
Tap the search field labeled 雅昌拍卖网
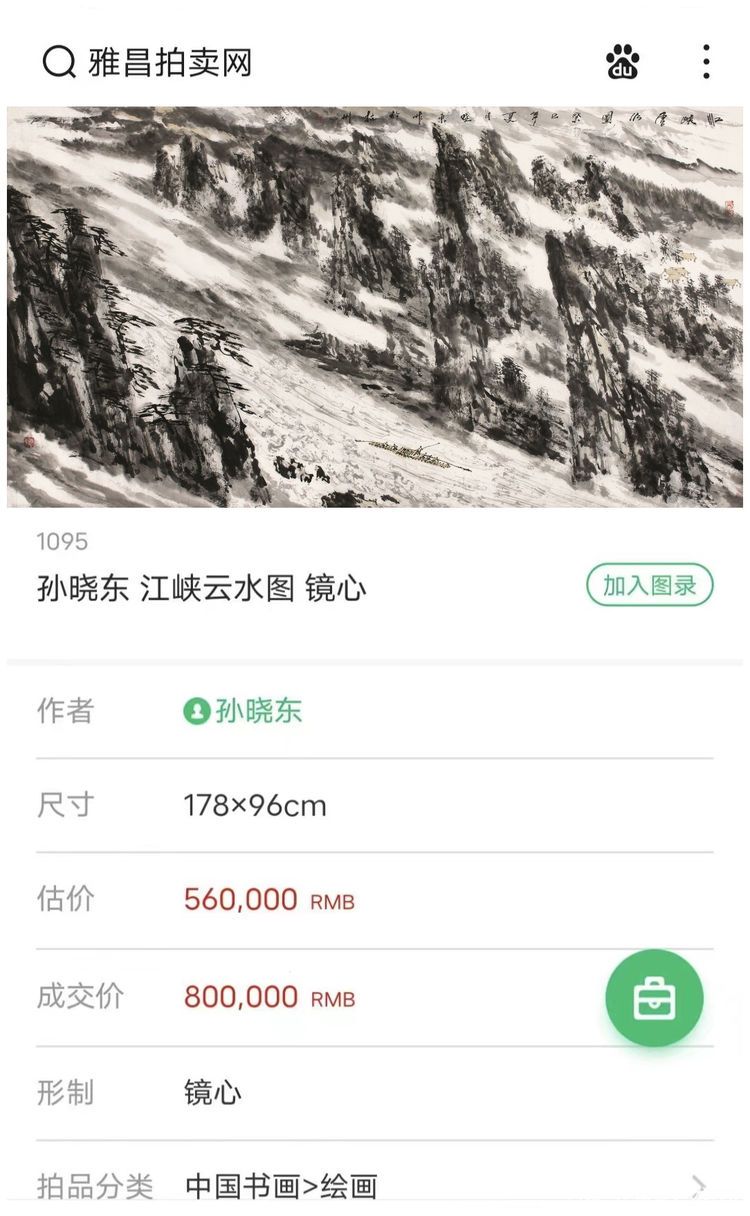click(x=147, y=62)
